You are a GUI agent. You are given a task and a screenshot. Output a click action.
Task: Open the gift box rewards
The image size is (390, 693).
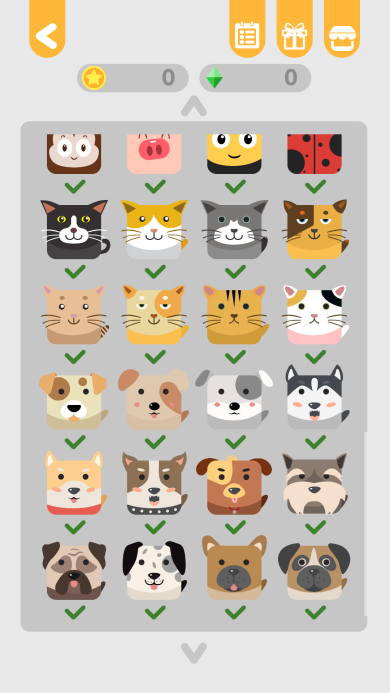(294, 28)
